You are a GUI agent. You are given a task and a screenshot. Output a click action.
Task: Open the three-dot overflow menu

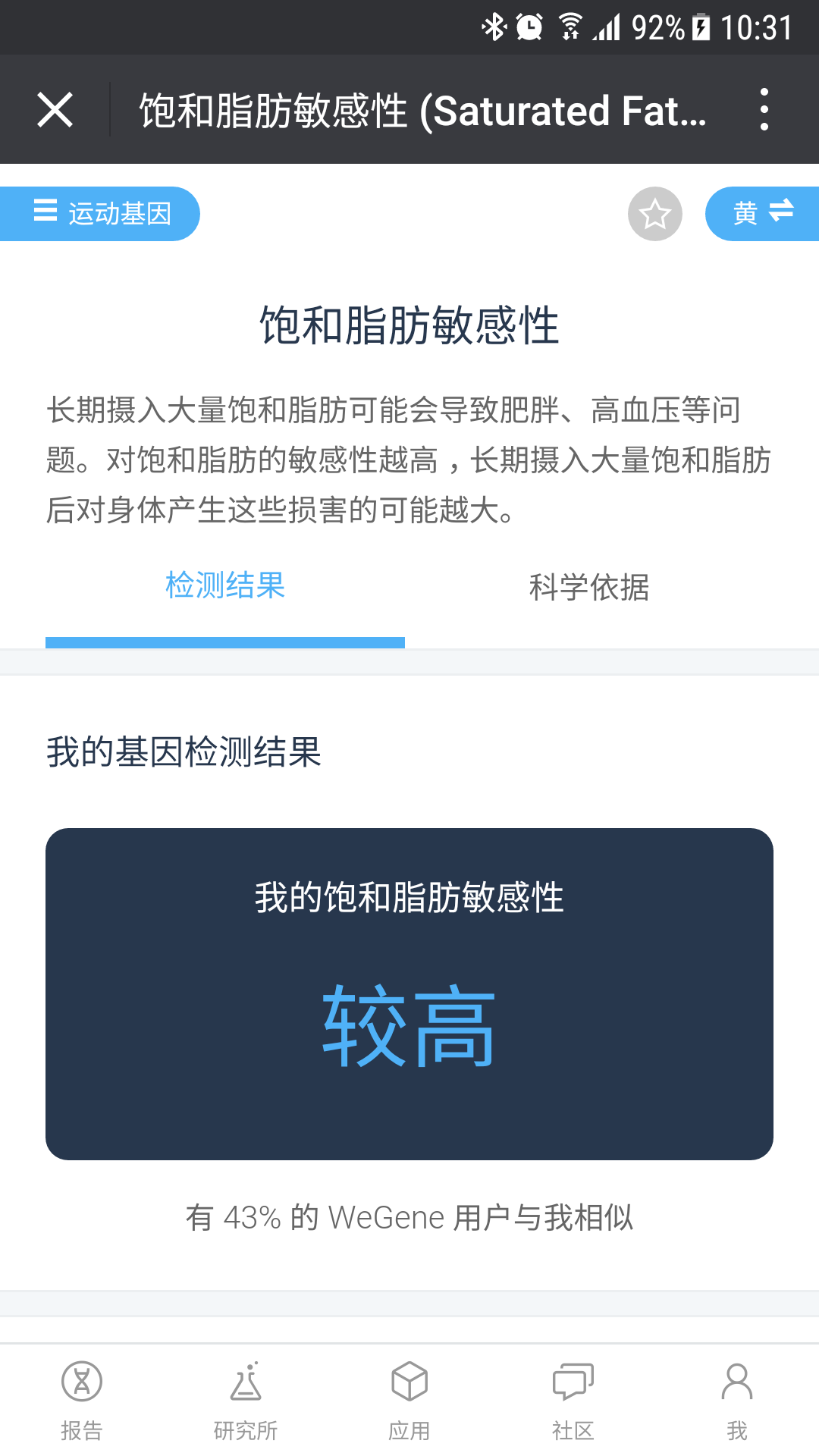(764, 109)
